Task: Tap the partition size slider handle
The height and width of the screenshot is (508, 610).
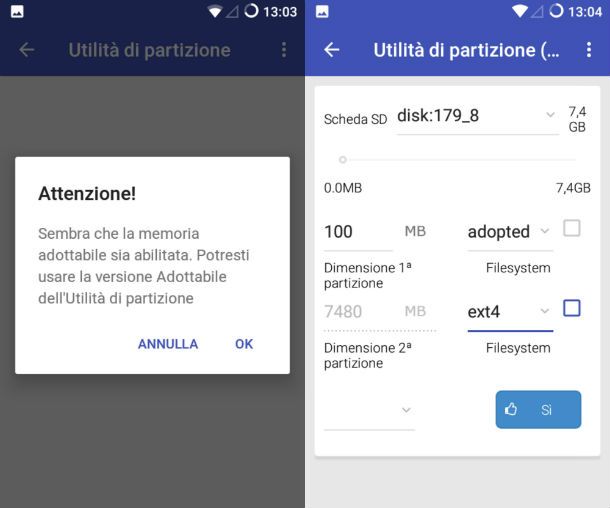Action: (x=343, y=159)
